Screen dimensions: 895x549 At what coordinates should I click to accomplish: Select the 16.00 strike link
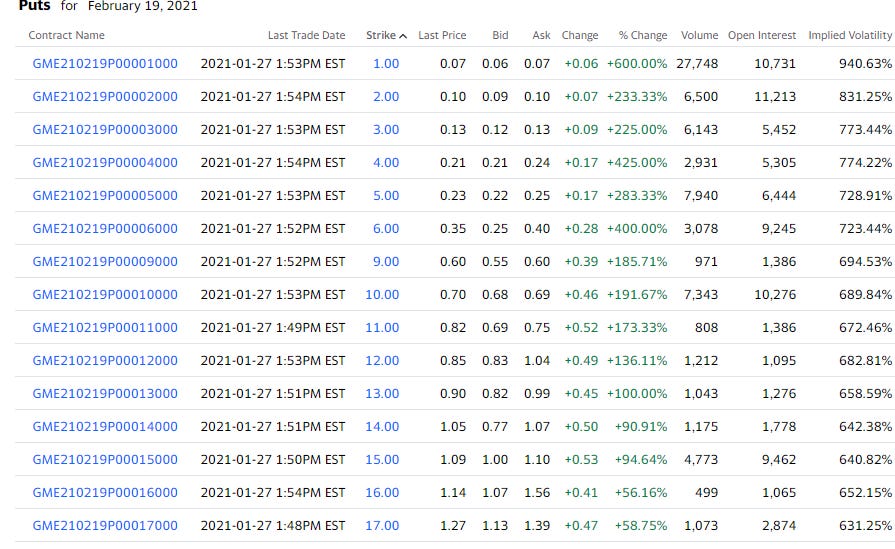coord(382,493)
